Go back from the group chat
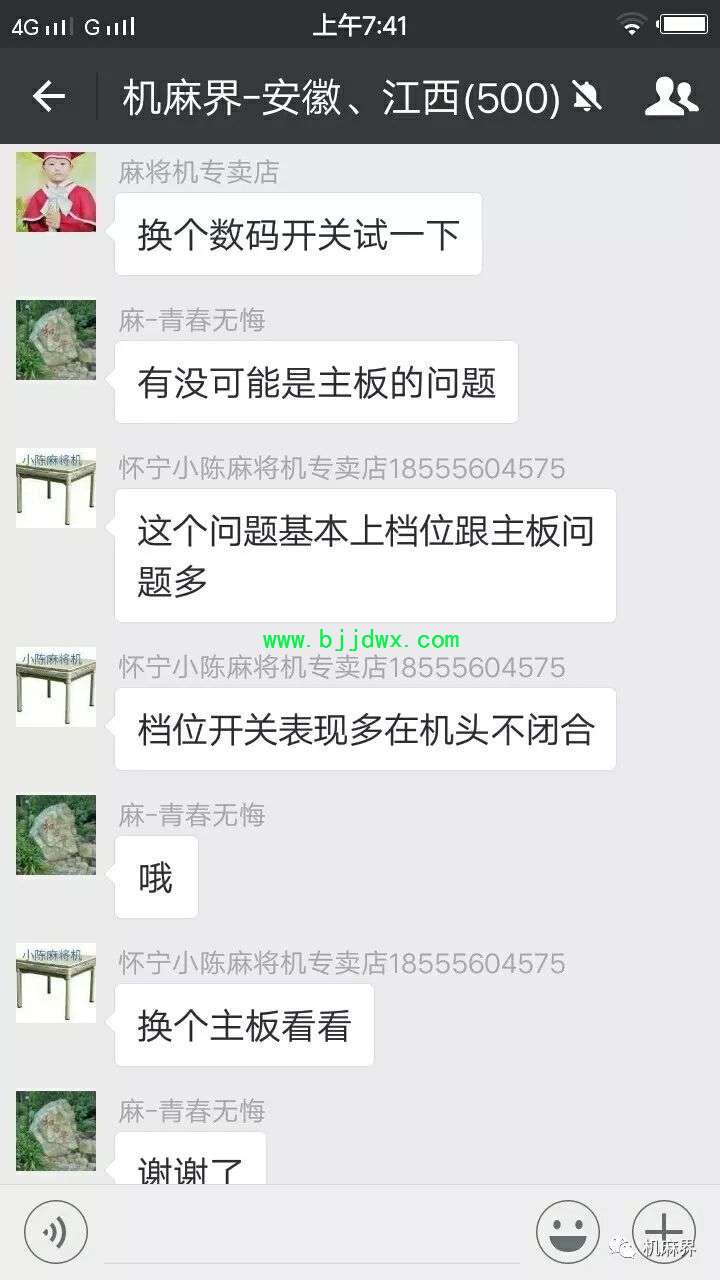The image size is (720, 1280). click(x=48, y=96)
